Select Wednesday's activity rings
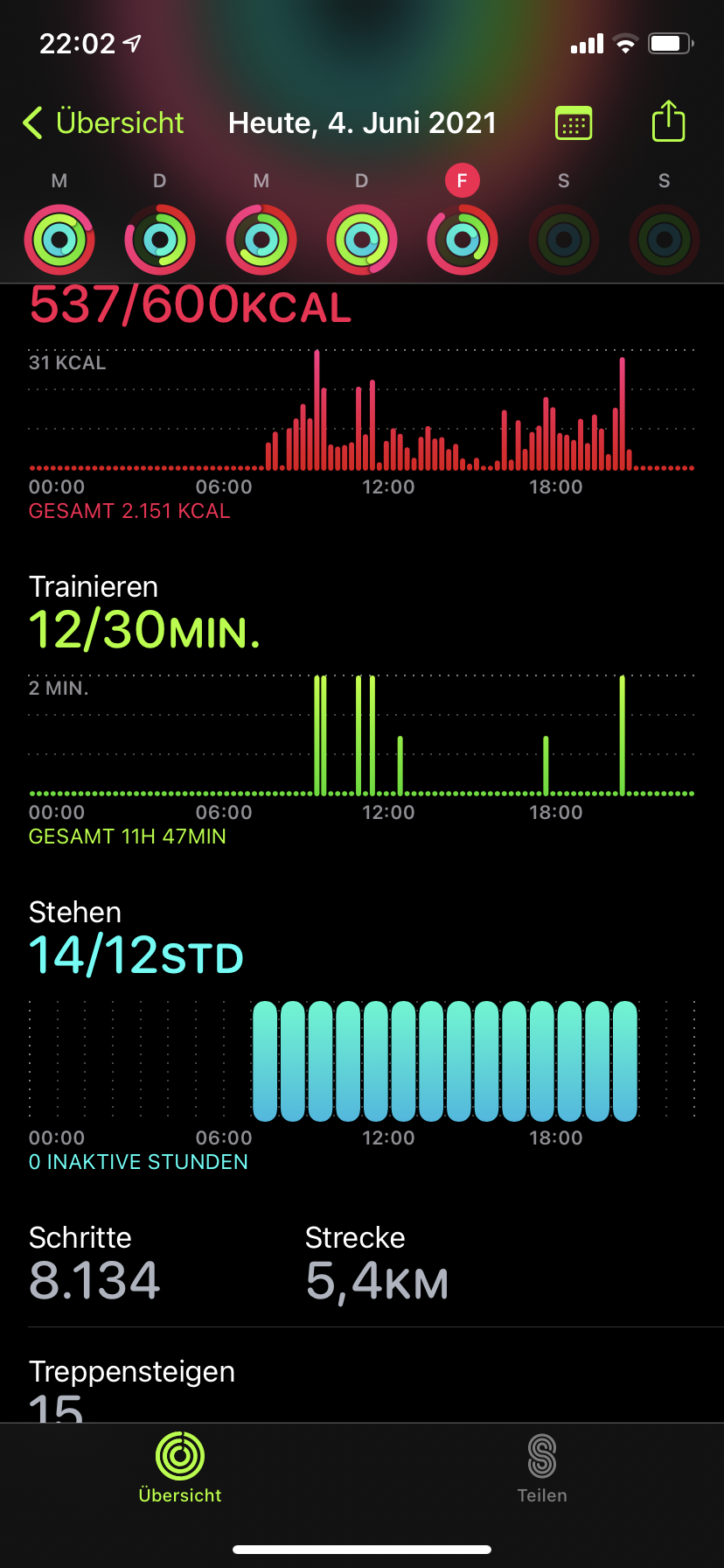Viewport: 724px width, 1568px height. (x=261, y=239)
